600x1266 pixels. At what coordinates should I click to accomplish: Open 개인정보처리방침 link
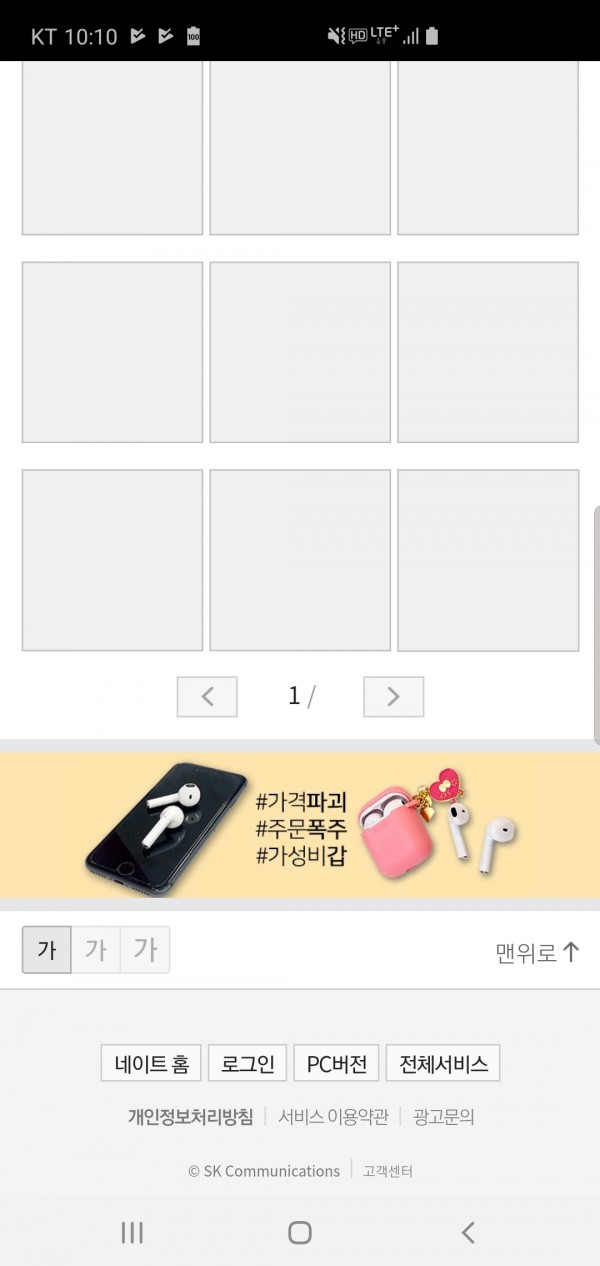tap(190, 1117)
